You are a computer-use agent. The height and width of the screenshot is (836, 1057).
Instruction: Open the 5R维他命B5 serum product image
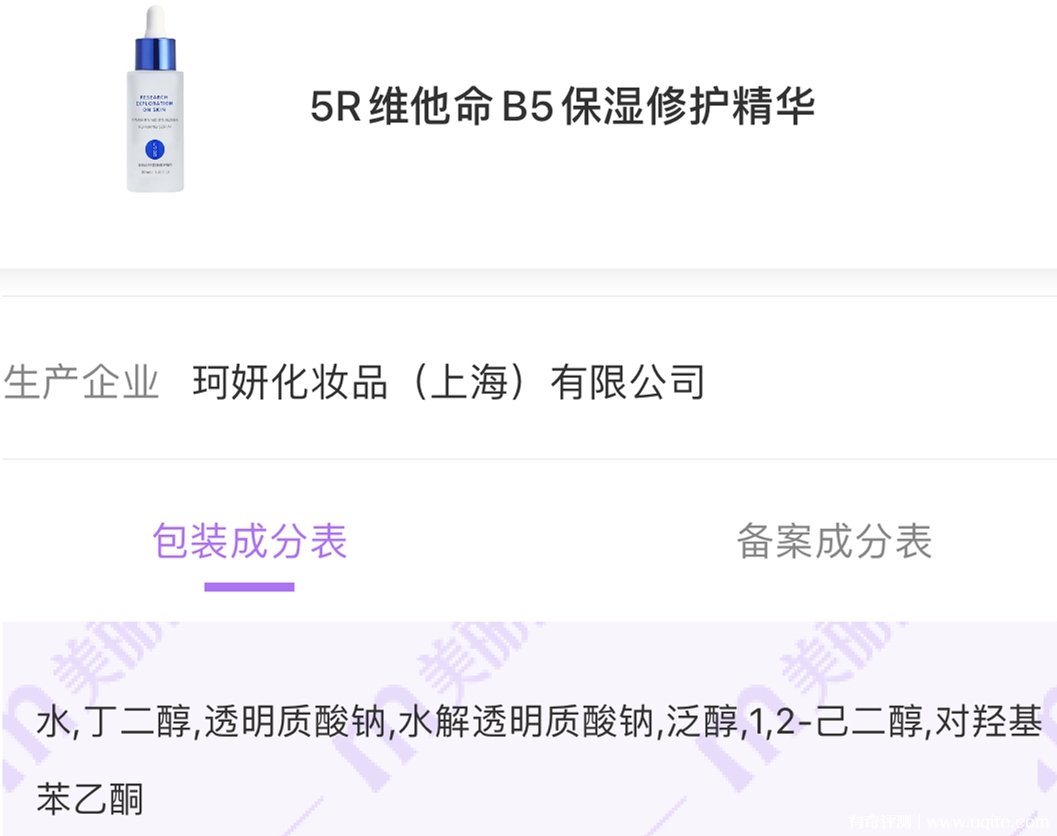[155, 100]
